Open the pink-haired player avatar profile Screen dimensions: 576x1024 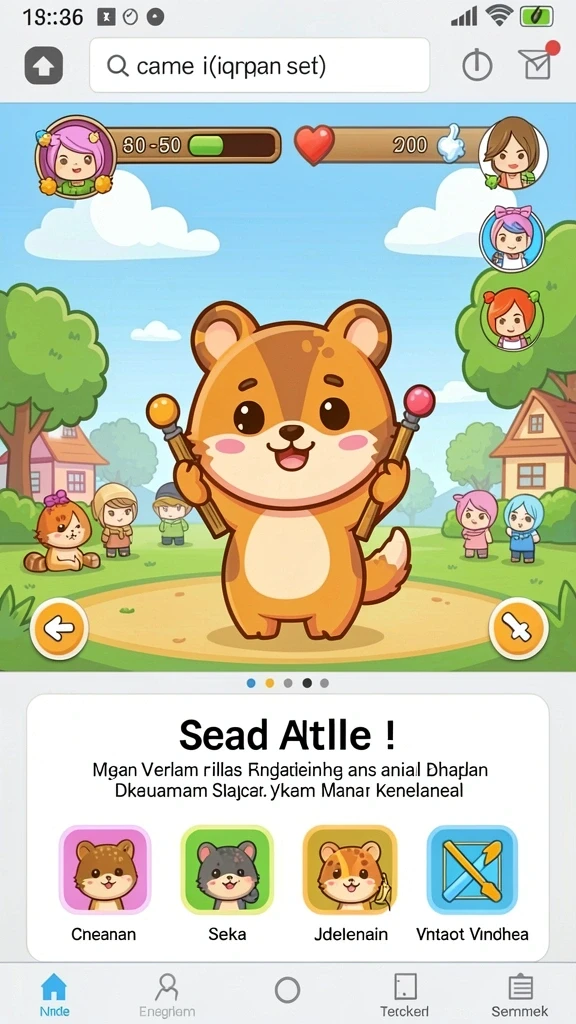[74, 156]
